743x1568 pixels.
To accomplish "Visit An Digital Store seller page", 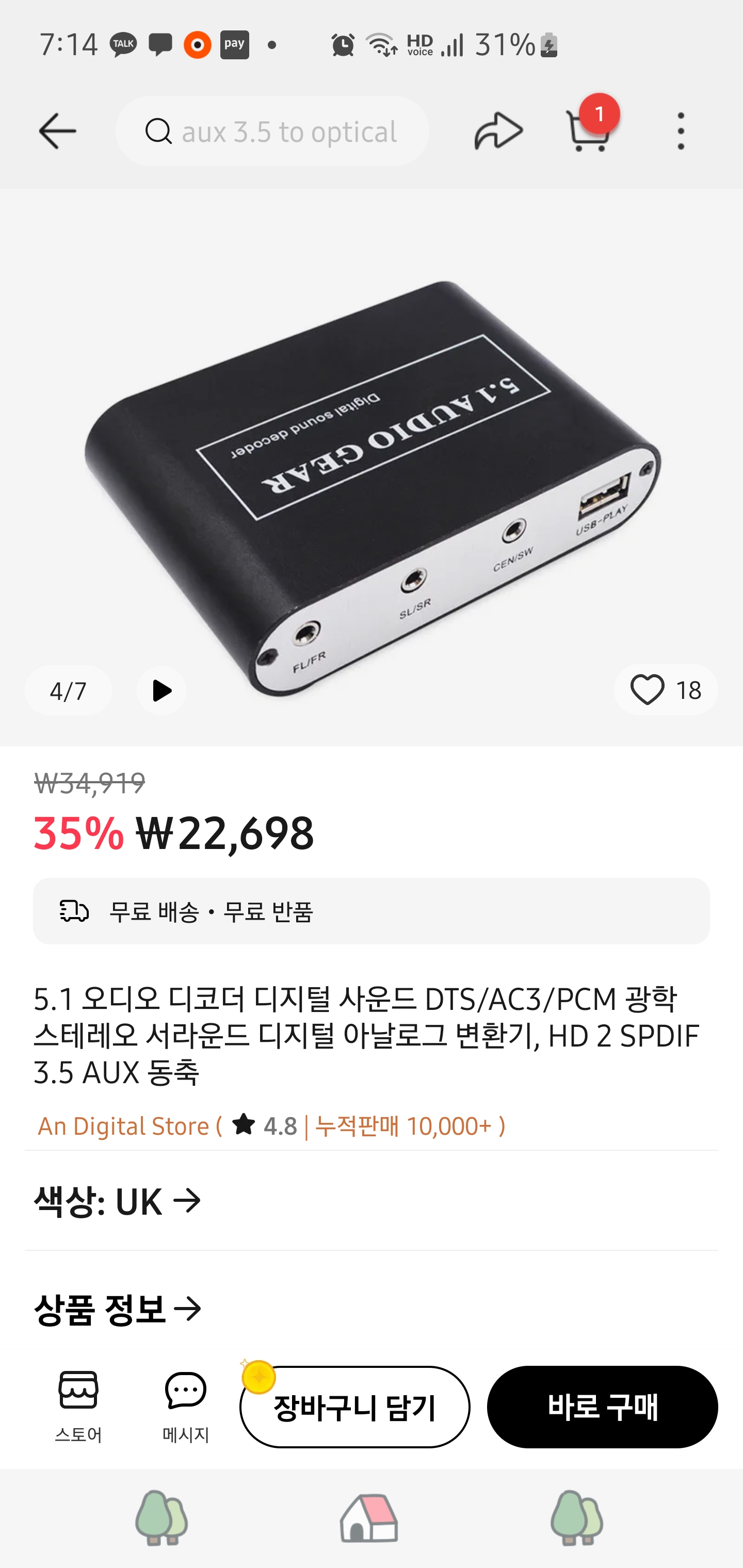I will coord(271,1126).
